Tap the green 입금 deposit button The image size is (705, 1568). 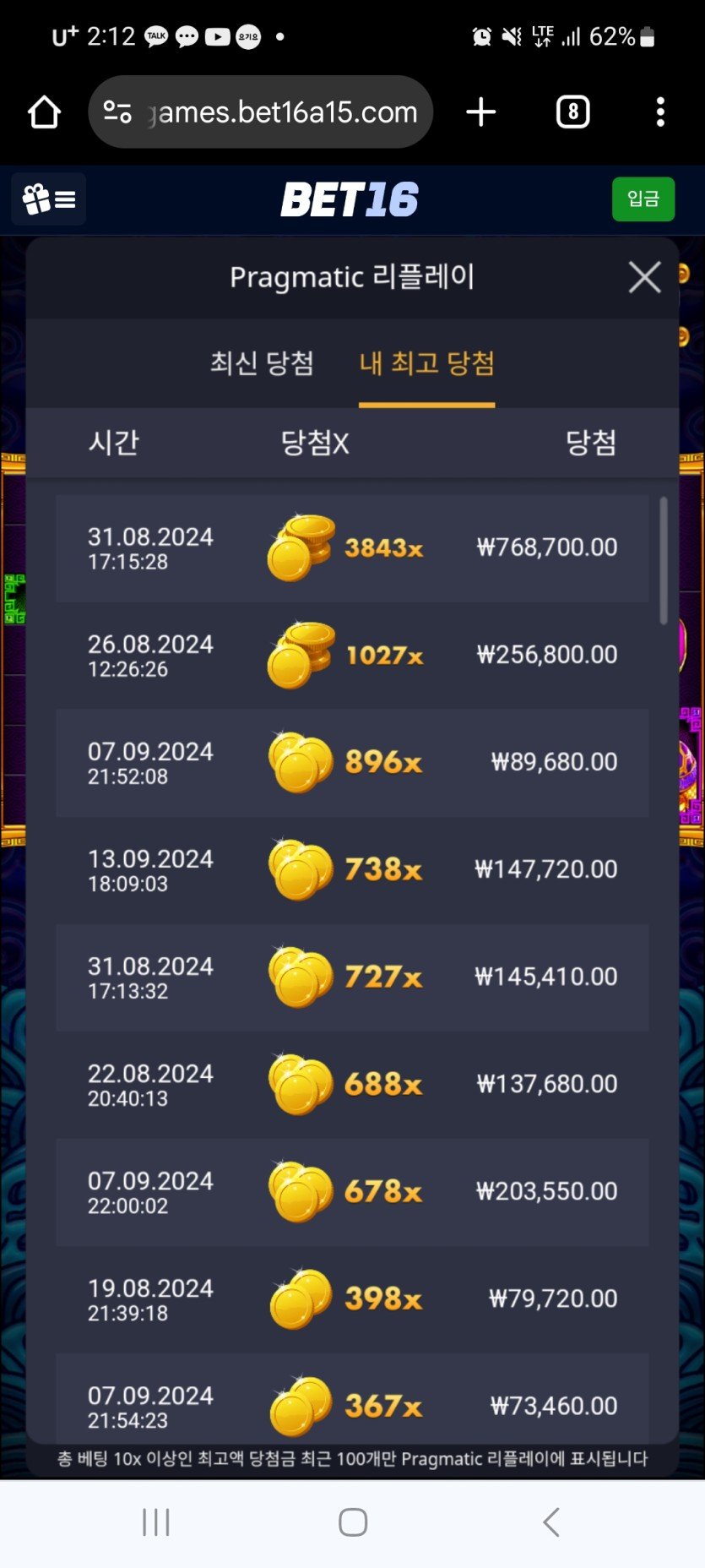click(643, 199)
